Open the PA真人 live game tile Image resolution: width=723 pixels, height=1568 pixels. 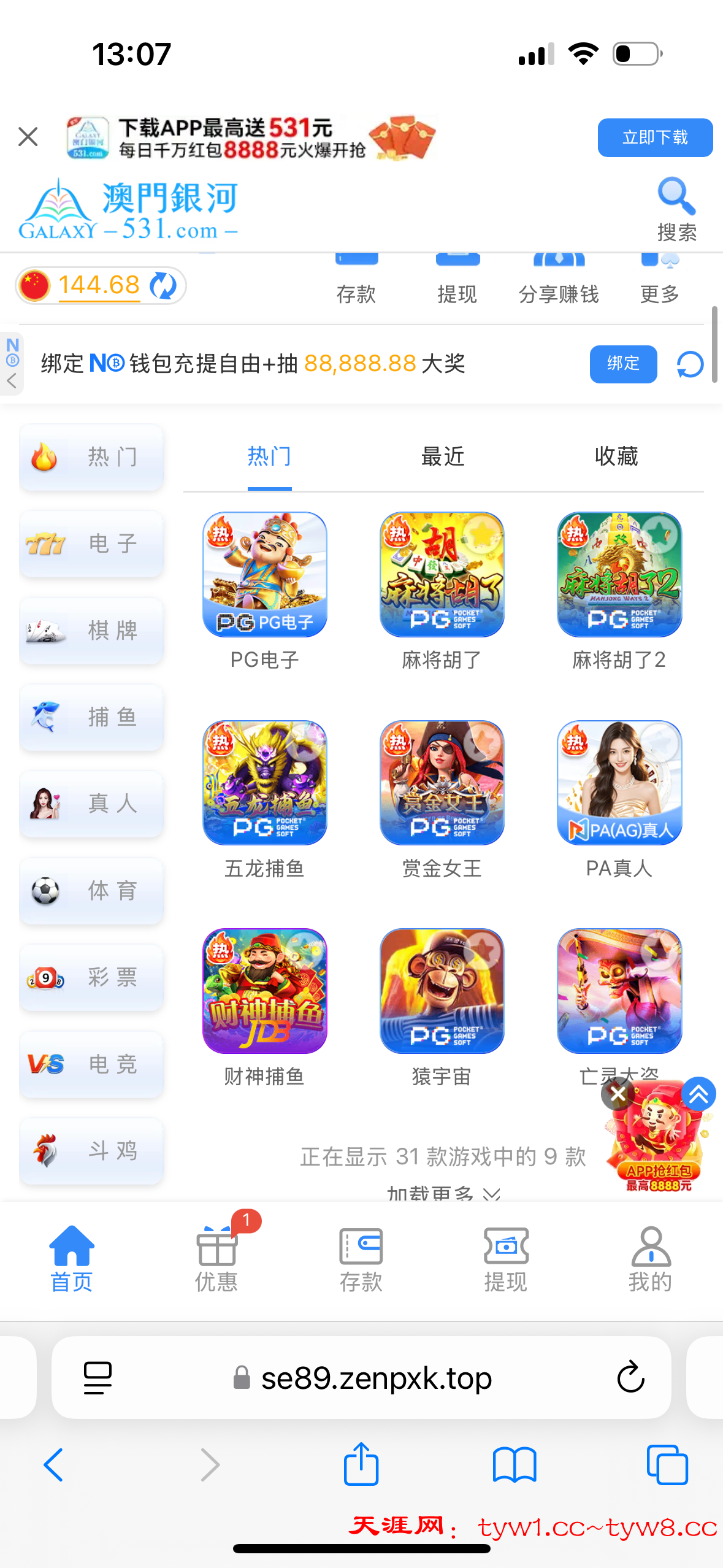tap(619, 783)
